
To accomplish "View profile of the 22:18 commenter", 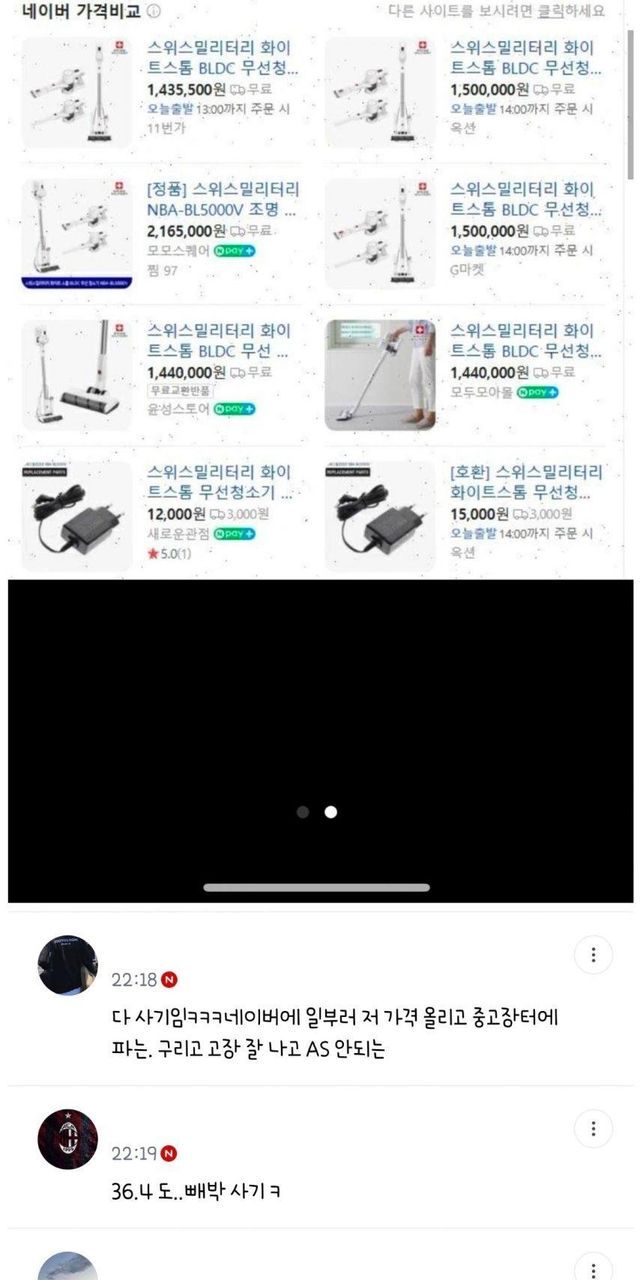I will 67,966.
